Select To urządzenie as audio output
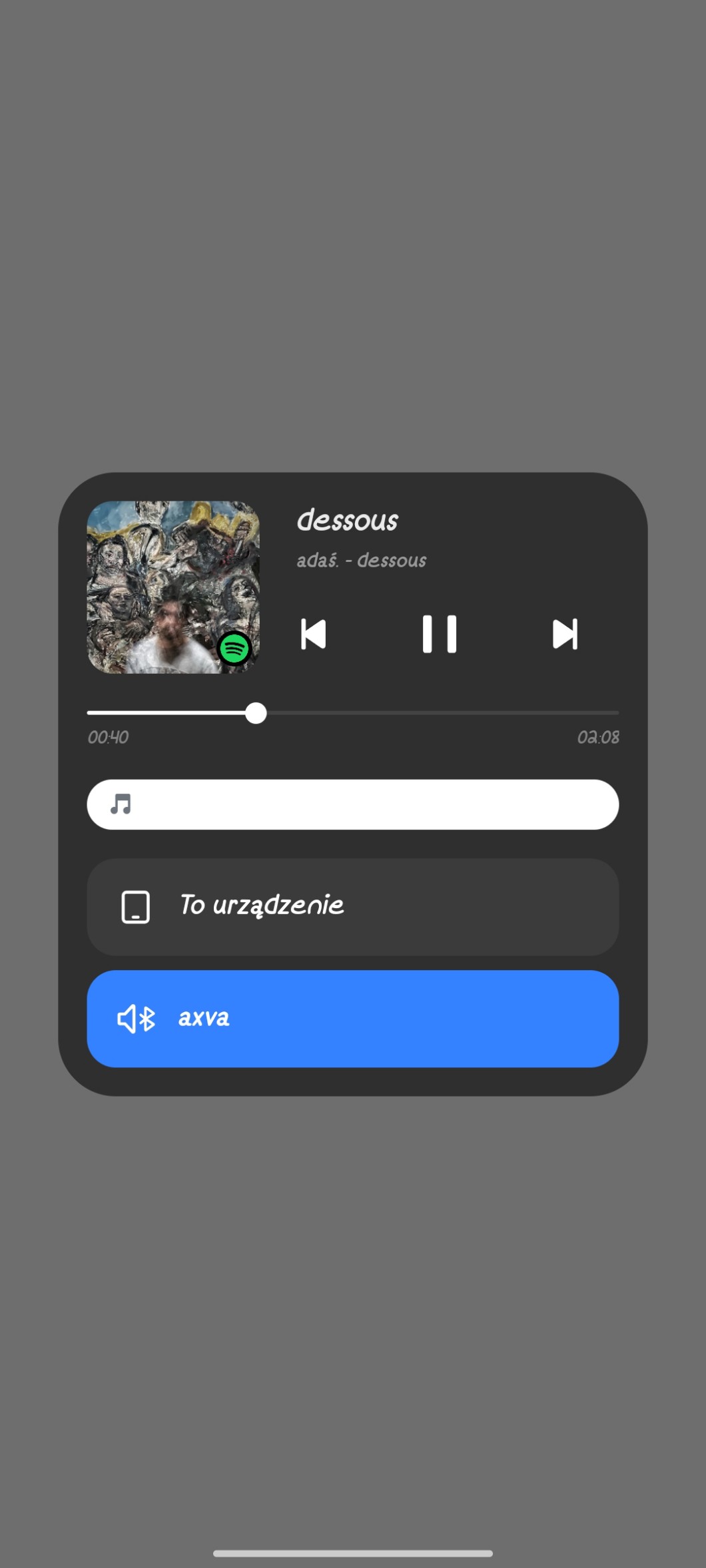706x1568 pixels. (353, 907)
